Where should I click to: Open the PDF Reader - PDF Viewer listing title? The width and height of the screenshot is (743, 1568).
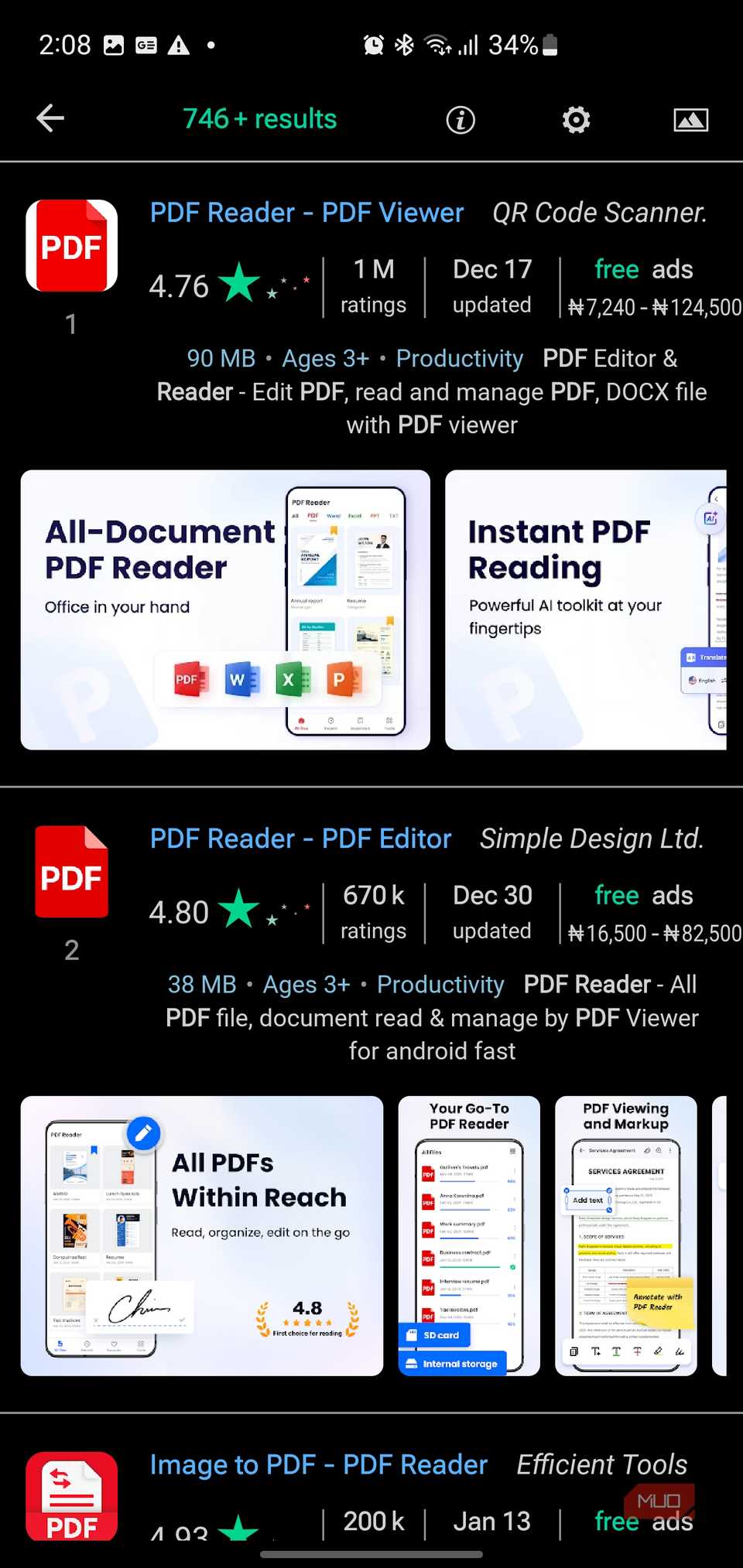[306, 212]
